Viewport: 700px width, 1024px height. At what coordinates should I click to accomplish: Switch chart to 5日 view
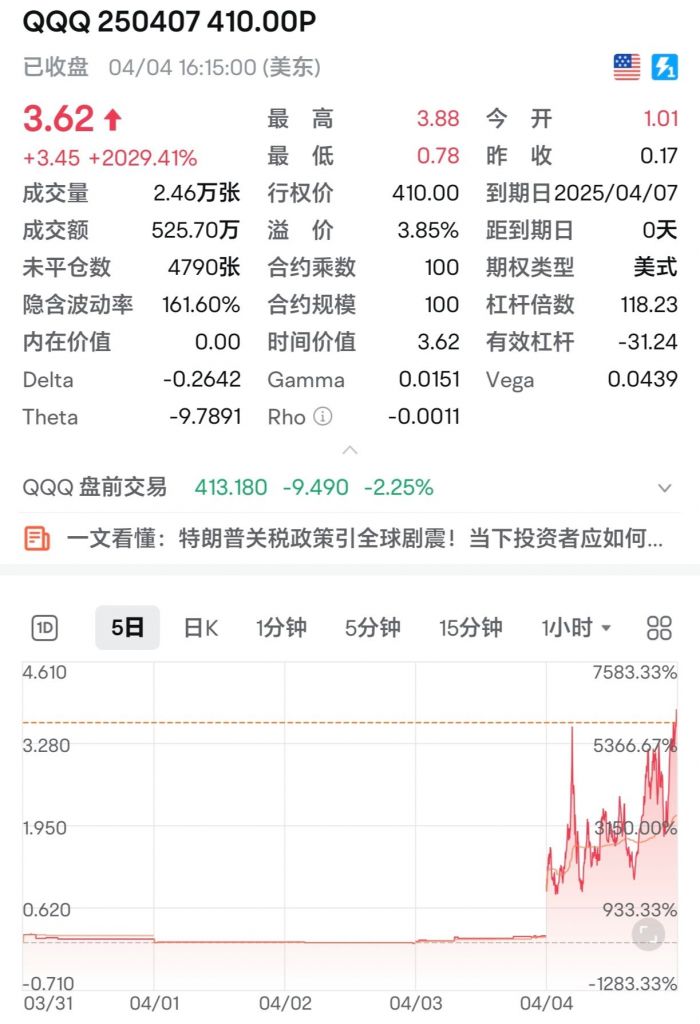[127, 628]
